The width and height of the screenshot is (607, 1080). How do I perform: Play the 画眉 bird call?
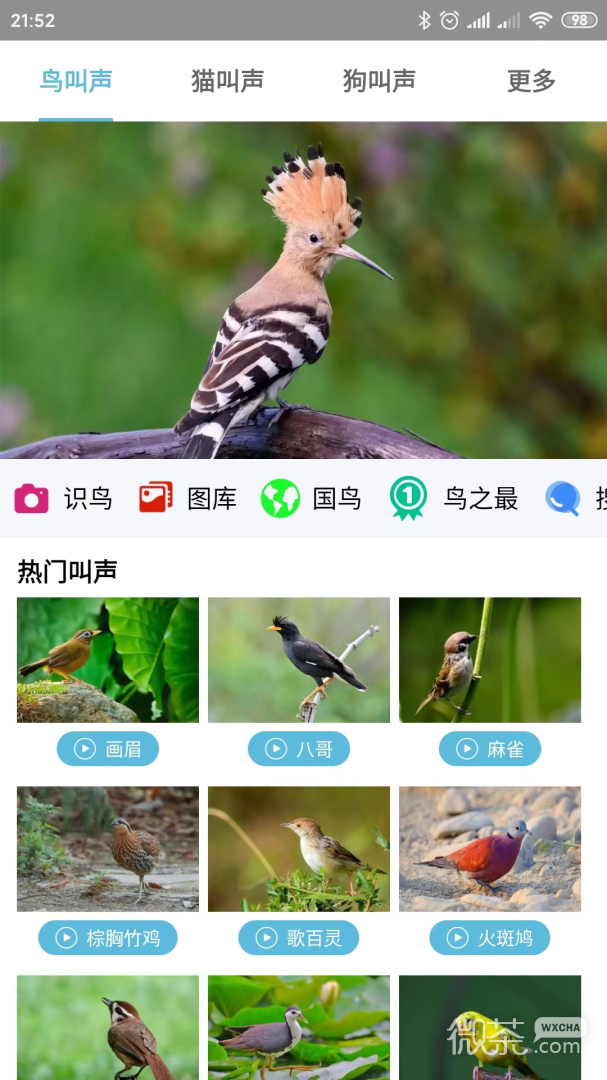(107, 749)
